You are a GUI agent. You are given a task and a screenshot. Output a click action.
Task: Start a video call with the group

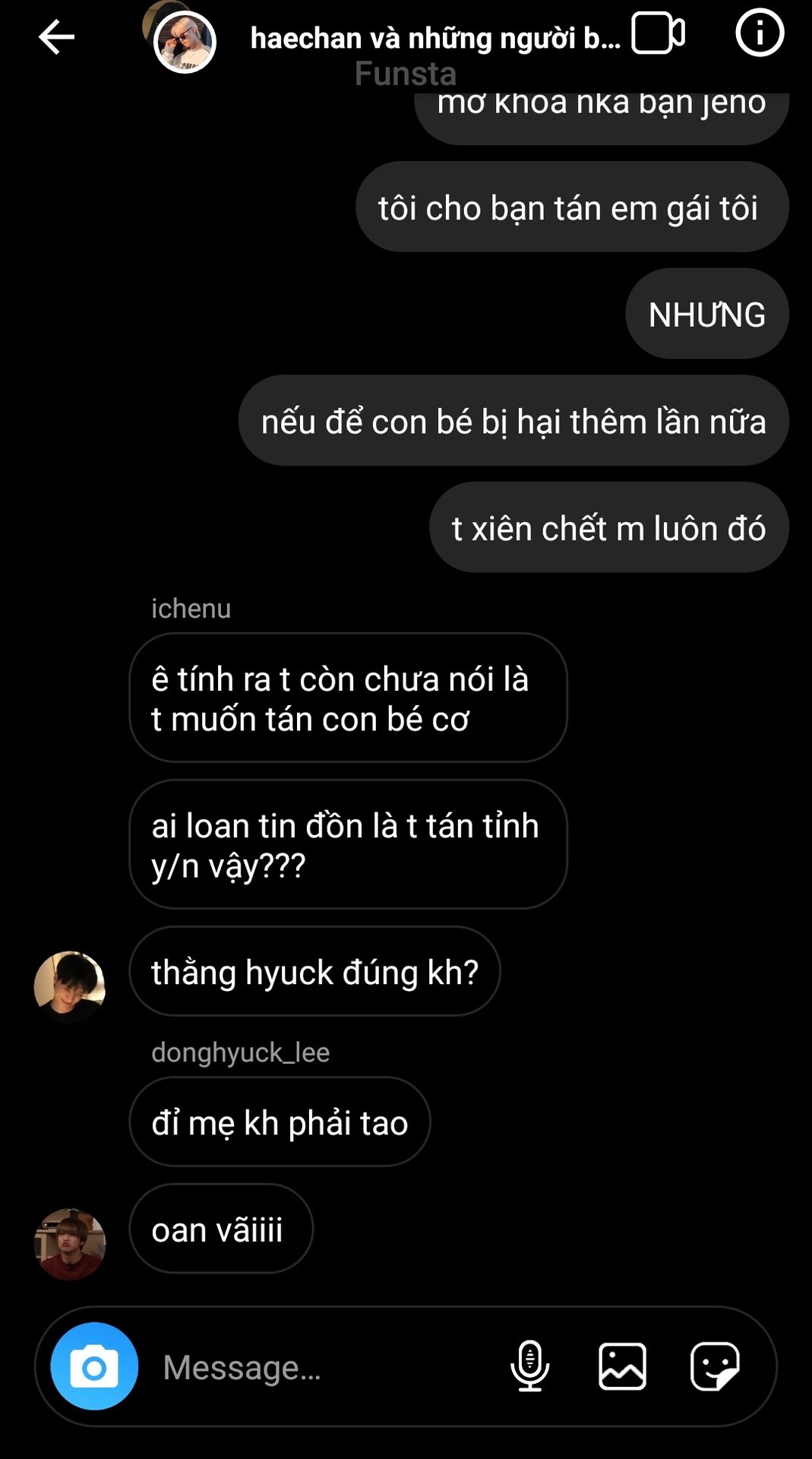658,34
